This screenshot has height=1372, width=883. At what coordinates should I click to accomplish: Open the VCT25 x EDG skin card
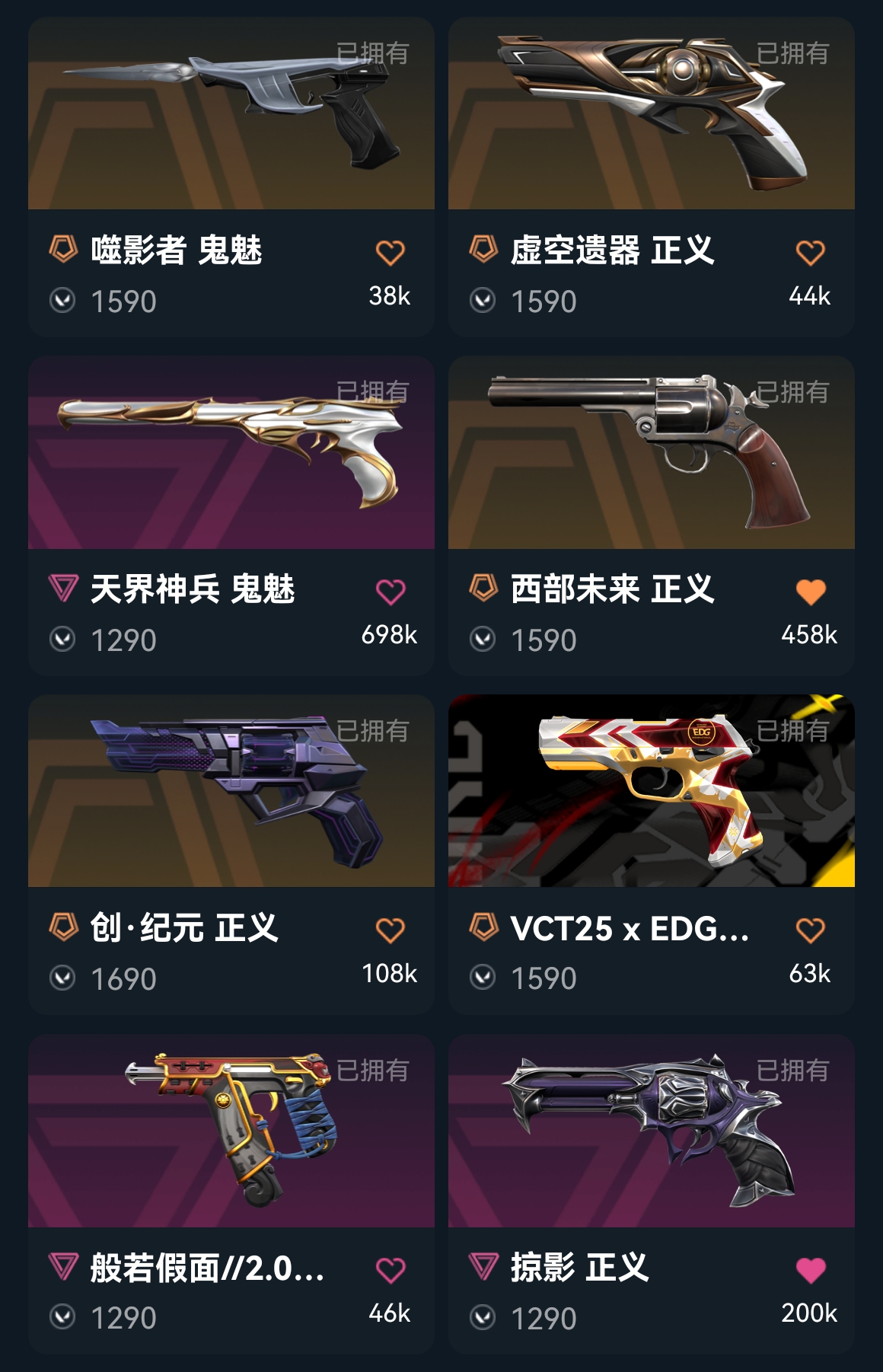(x=651, y=792)
